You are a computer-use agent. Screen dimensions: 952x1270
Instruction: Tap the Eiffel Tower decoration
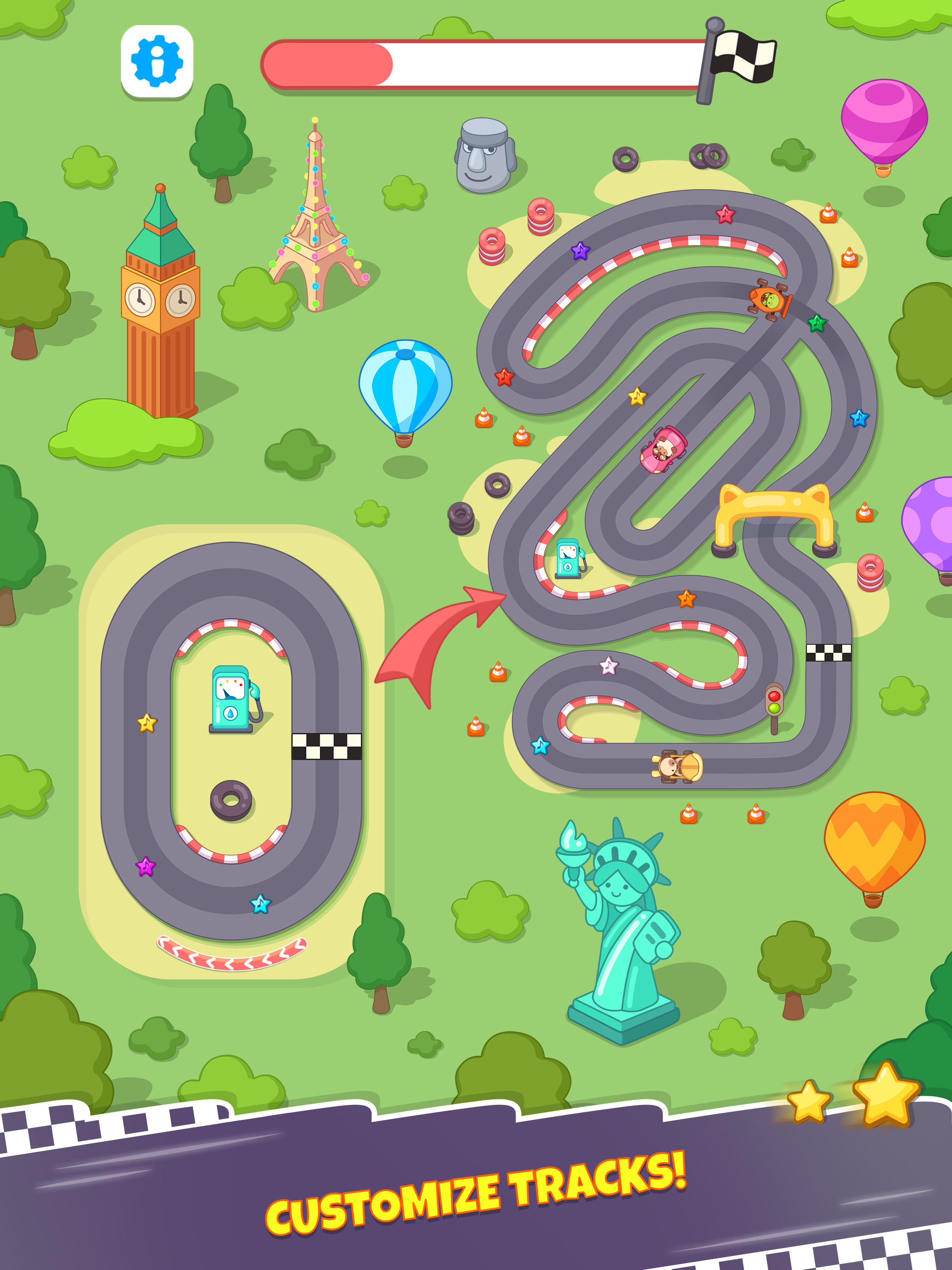(315, 230)
